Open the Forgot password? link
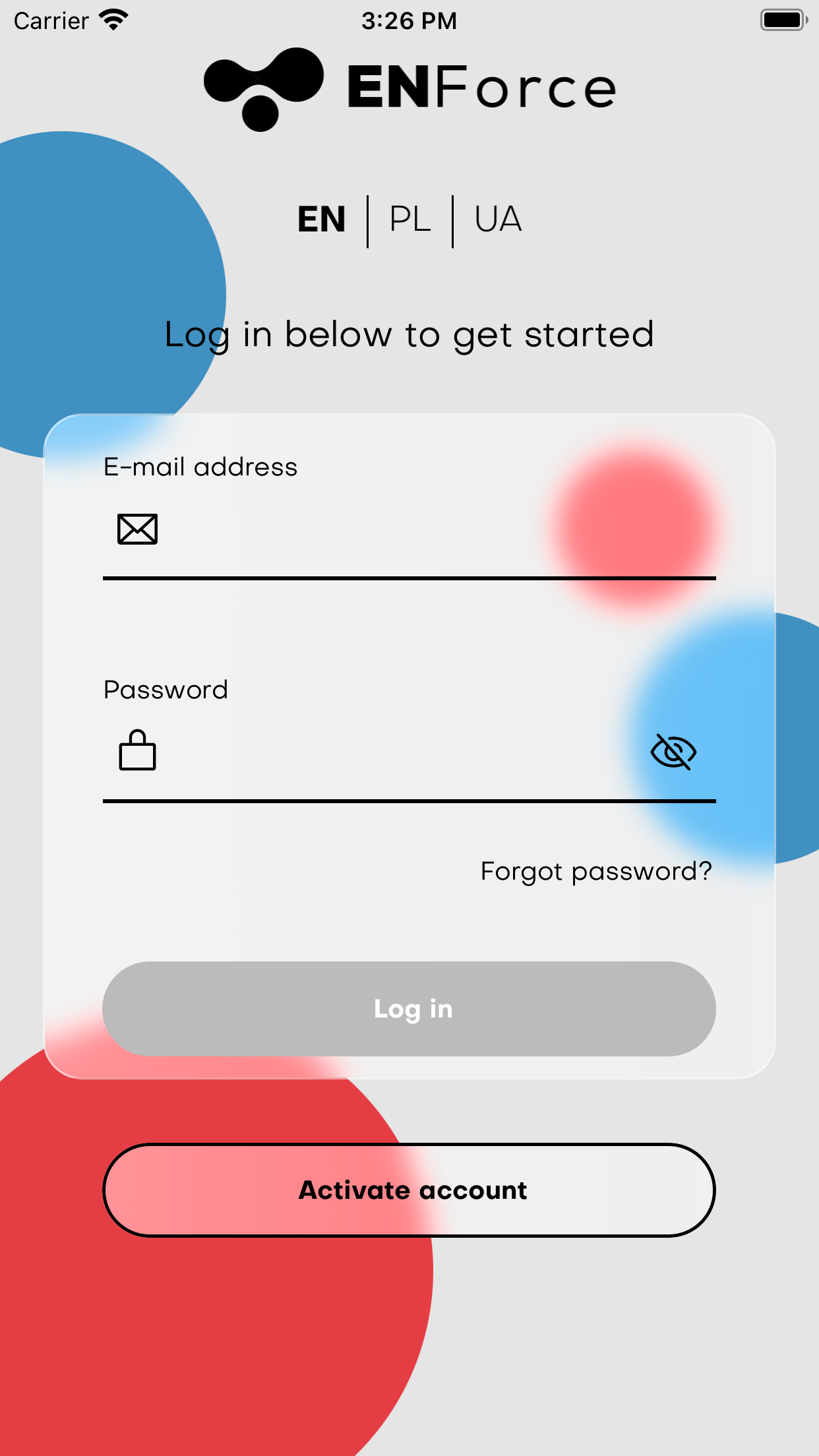Viewport: 819px width, 1456px height. coord(596,872)
